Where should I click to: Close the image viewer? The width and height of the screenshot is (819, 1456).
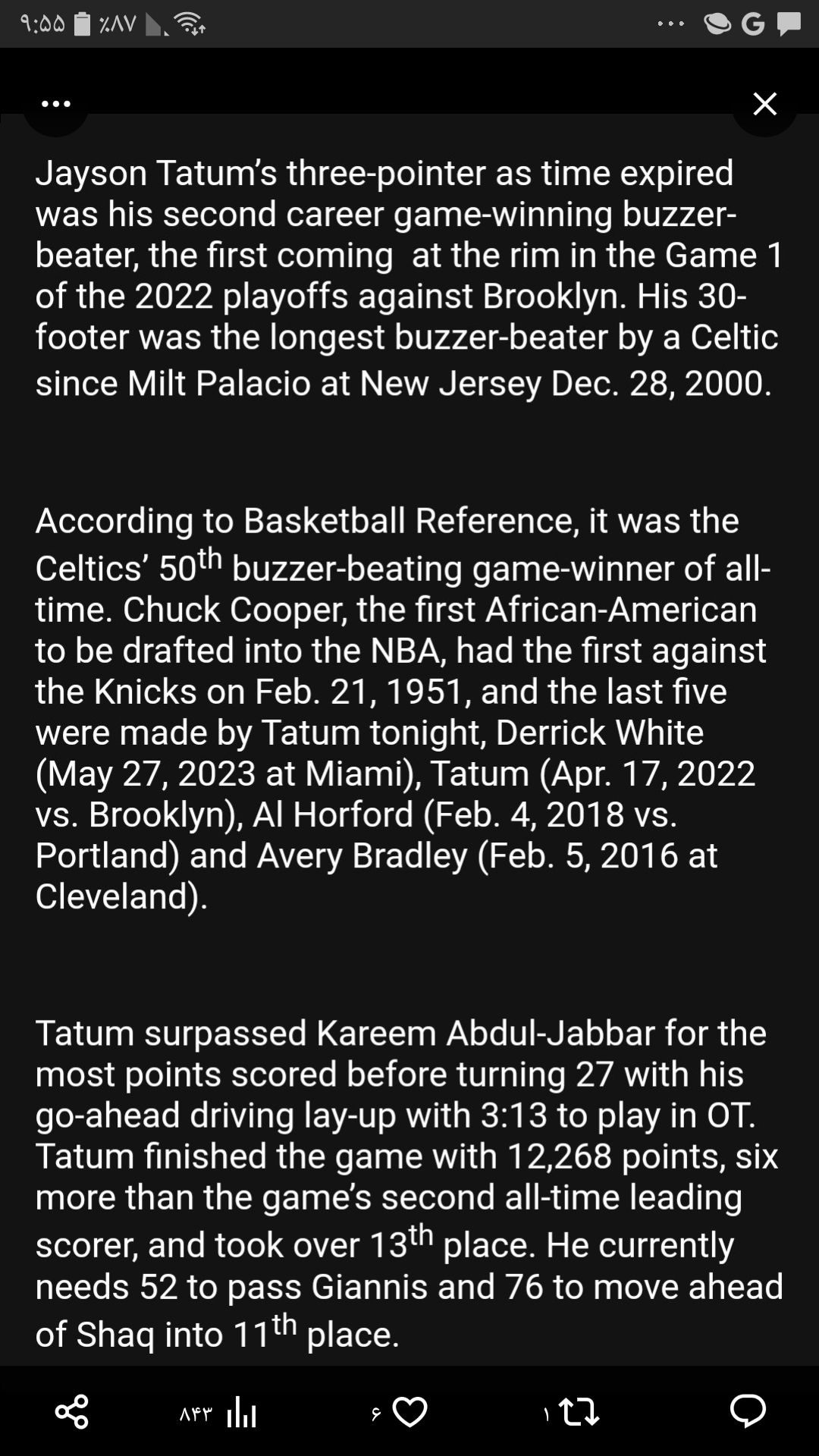764,104
